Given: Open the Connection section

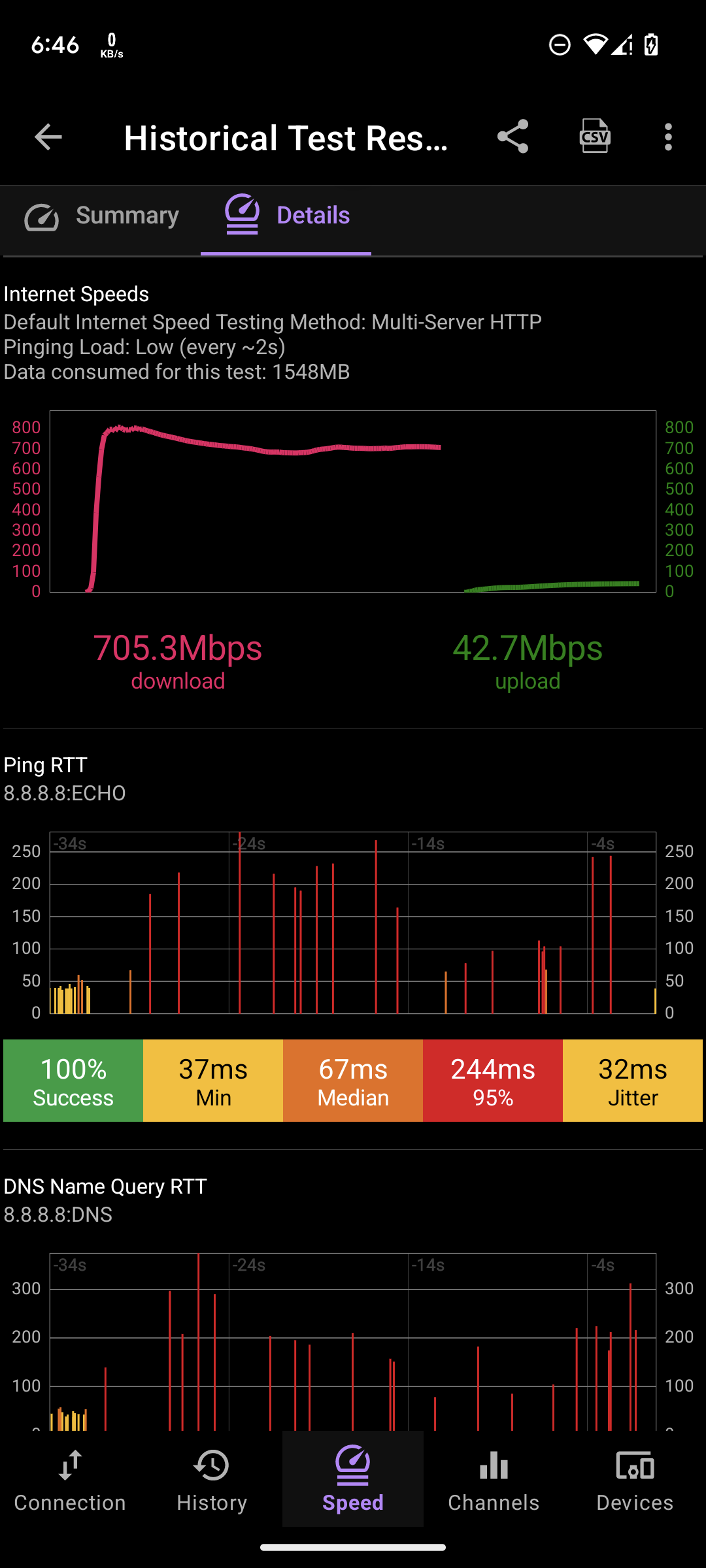Looking at the screenshot, I should pyautogui.click(x=70, y=1479).
